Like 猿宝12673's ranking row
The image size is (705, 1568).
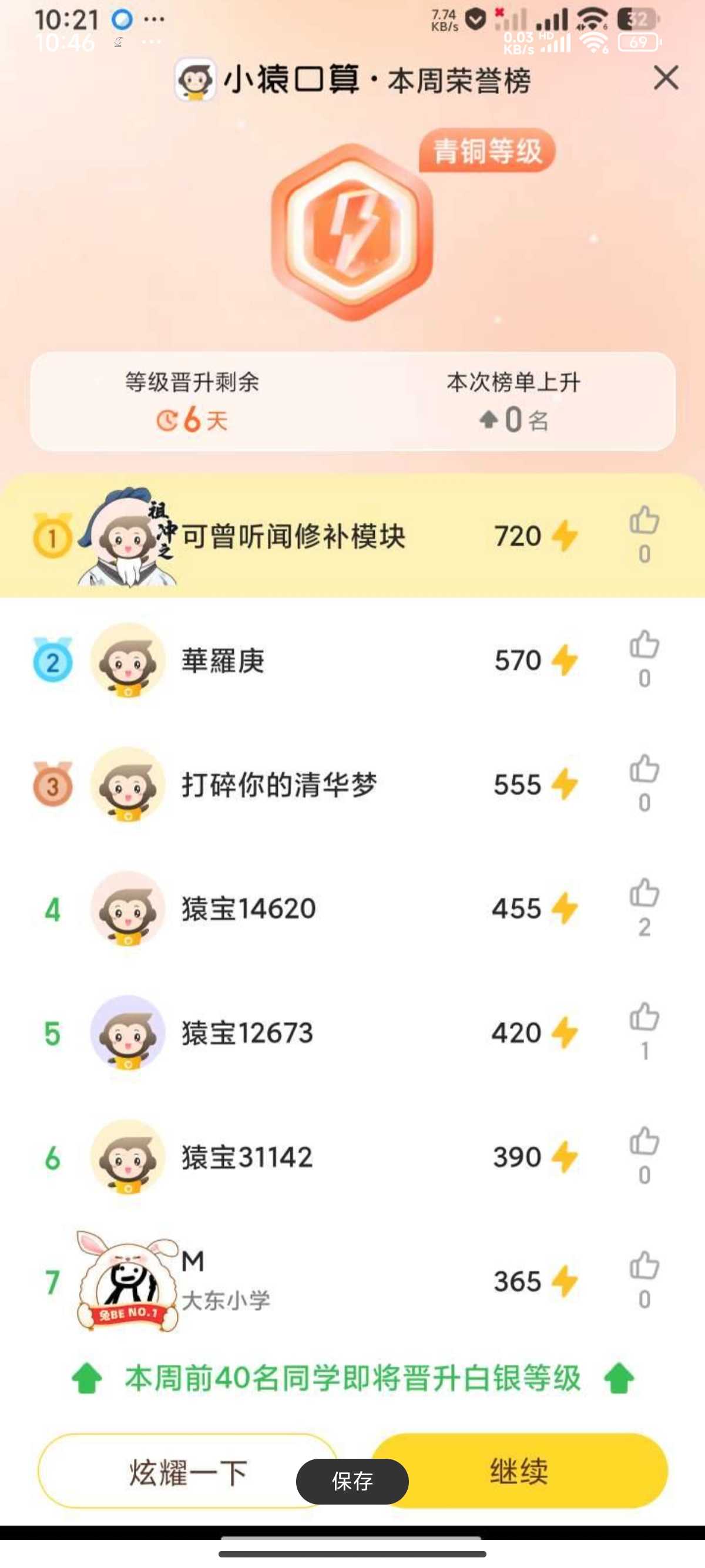coord(643,1018)
